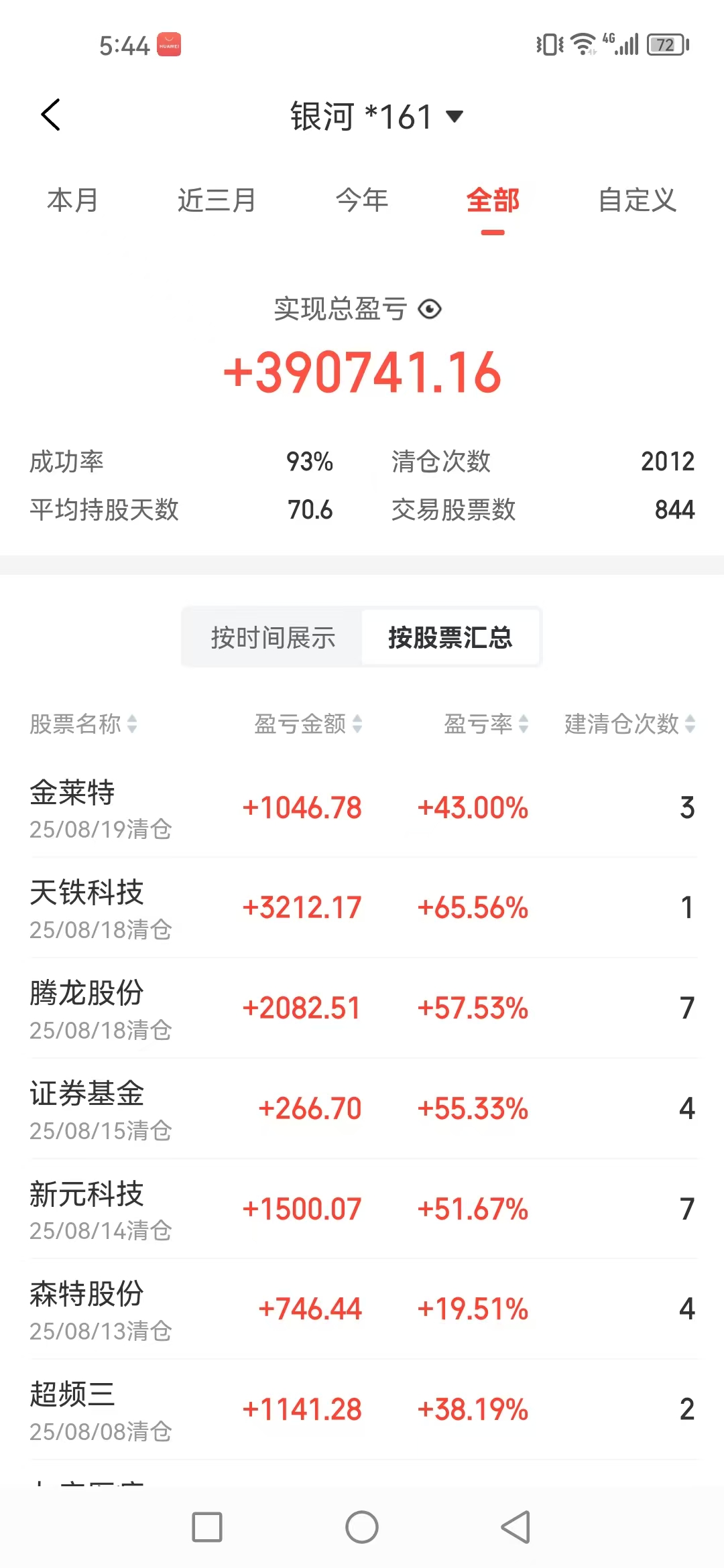Tap the system home button
The height and width of the screenshot is (1568, 724).
click(362, 1528)
